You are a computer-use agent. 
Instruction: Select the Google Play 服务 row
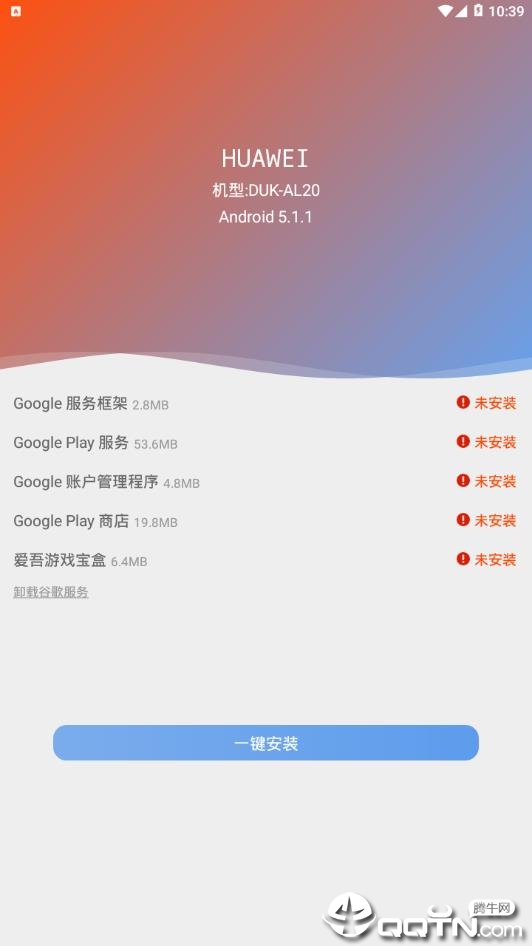(x=266, y=442)
